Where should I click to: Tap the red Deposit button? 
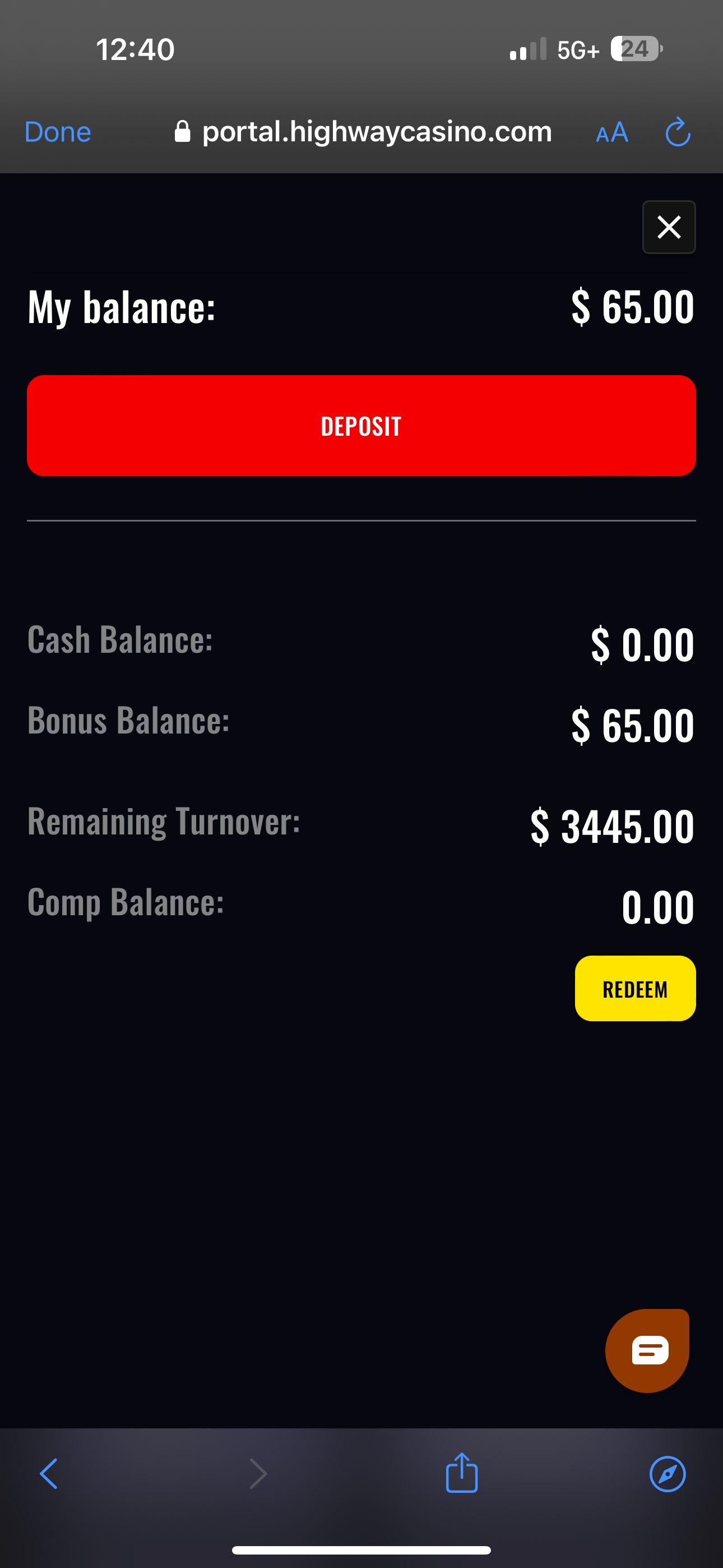[361, 426]
